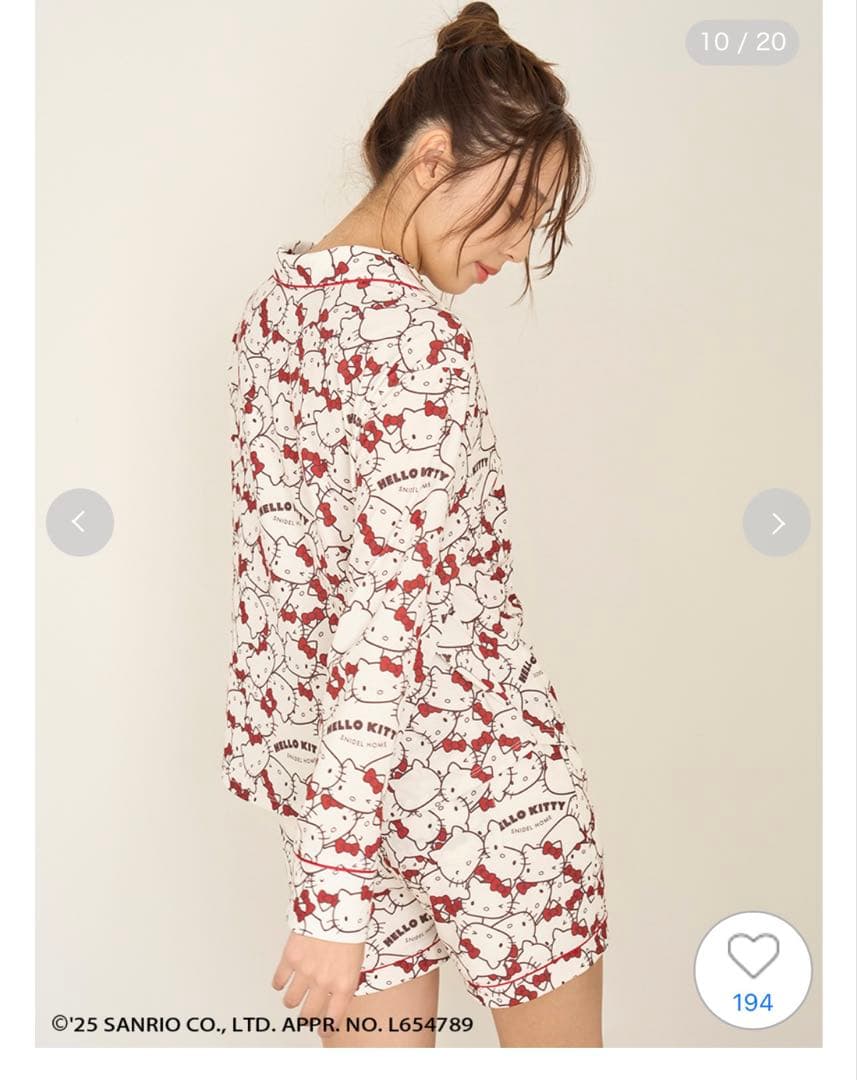This screenshot has height=1080, width=857.
Task: Go to the next product image
Action: pos(776,522)
